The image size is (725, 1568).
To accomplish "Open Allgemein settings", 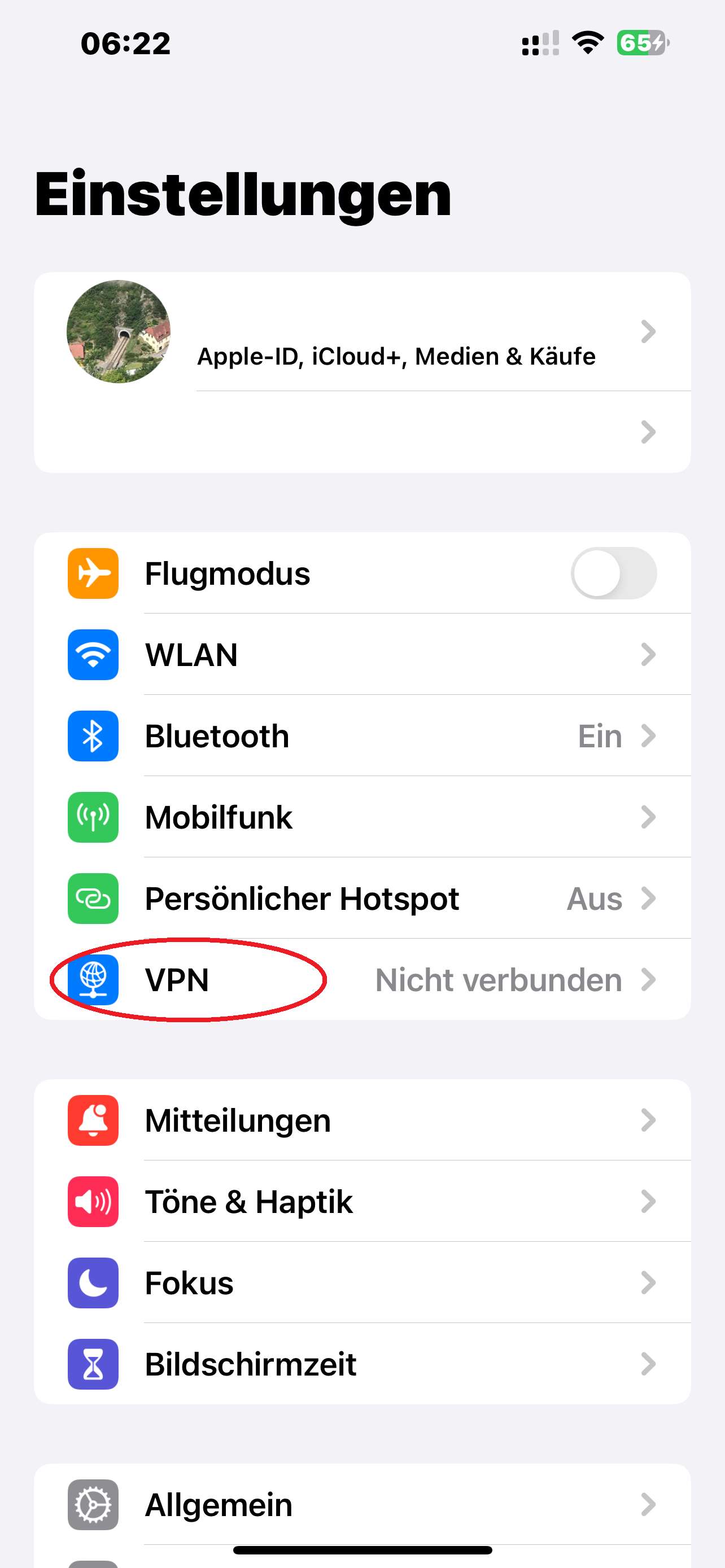I will (x=361, y=1505).
